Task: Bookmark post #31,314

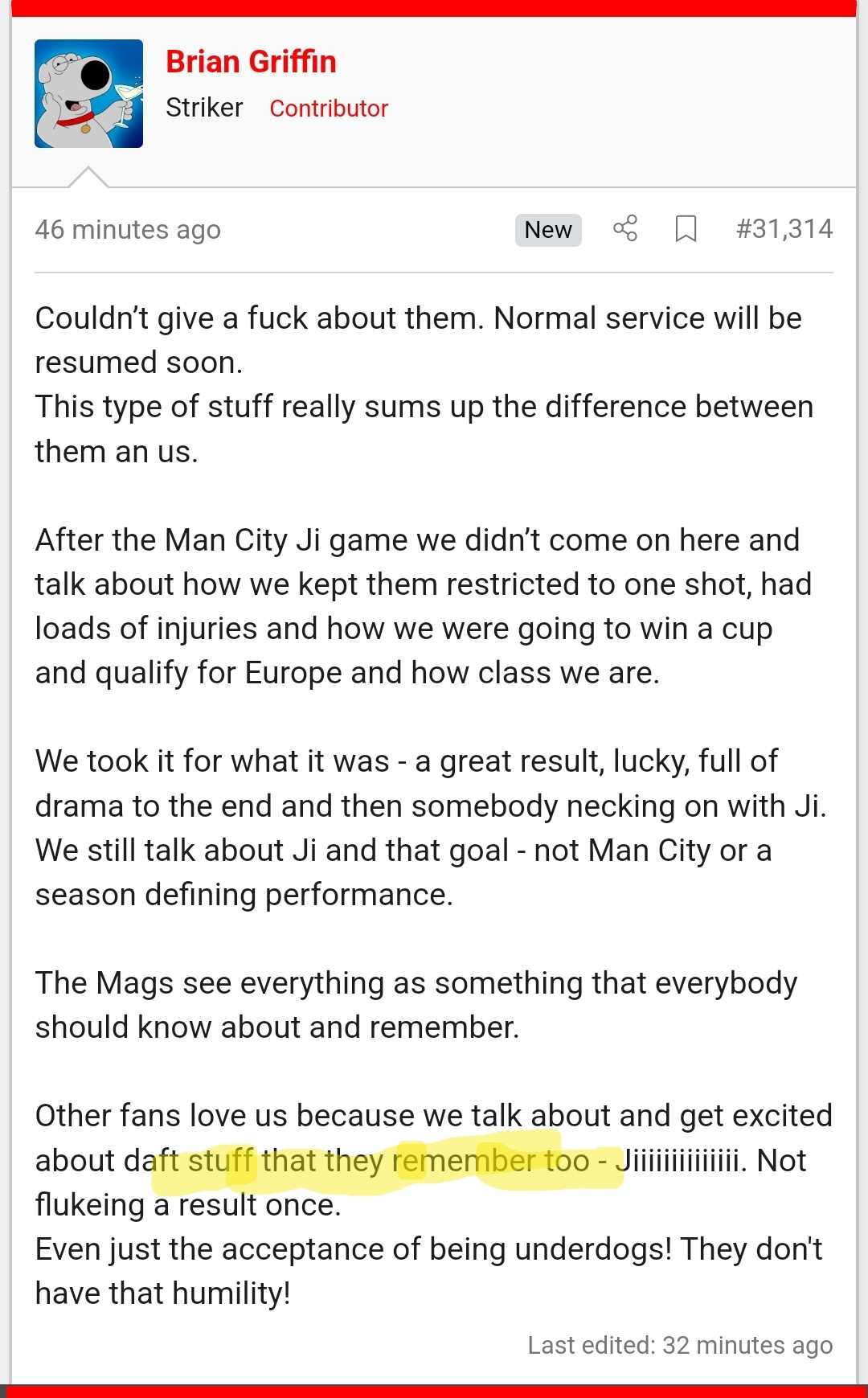Action: (x=686, y=228)
